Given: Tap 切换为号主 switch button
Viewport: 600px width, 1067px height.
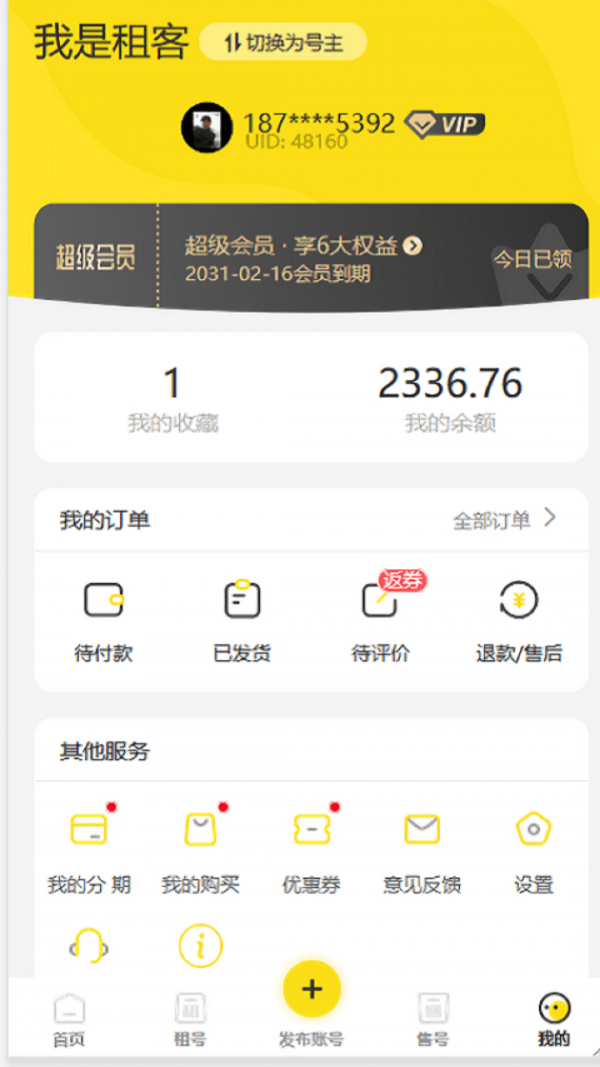Looking at the screenshot, I should pos(283,42).
